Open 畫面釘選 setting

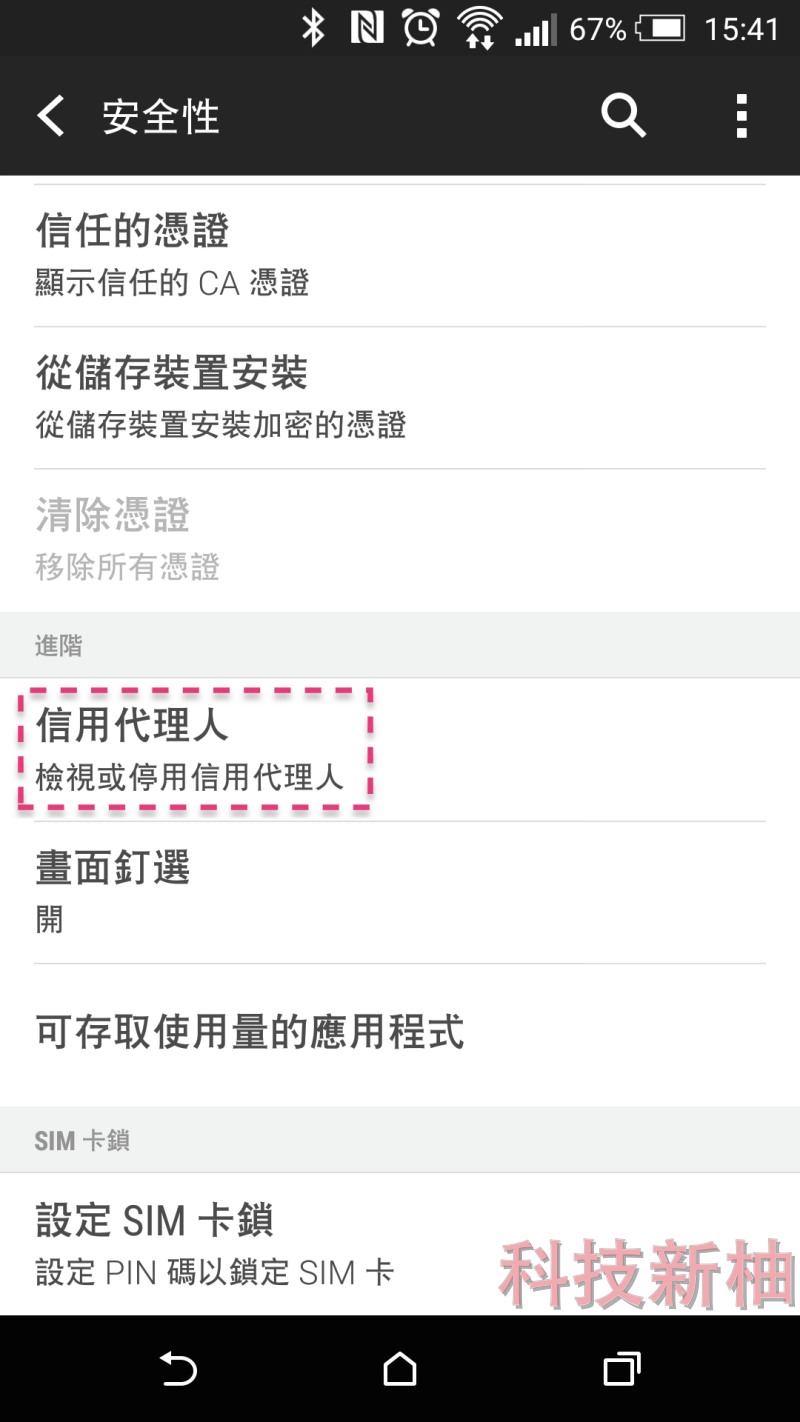coord(400,893)
